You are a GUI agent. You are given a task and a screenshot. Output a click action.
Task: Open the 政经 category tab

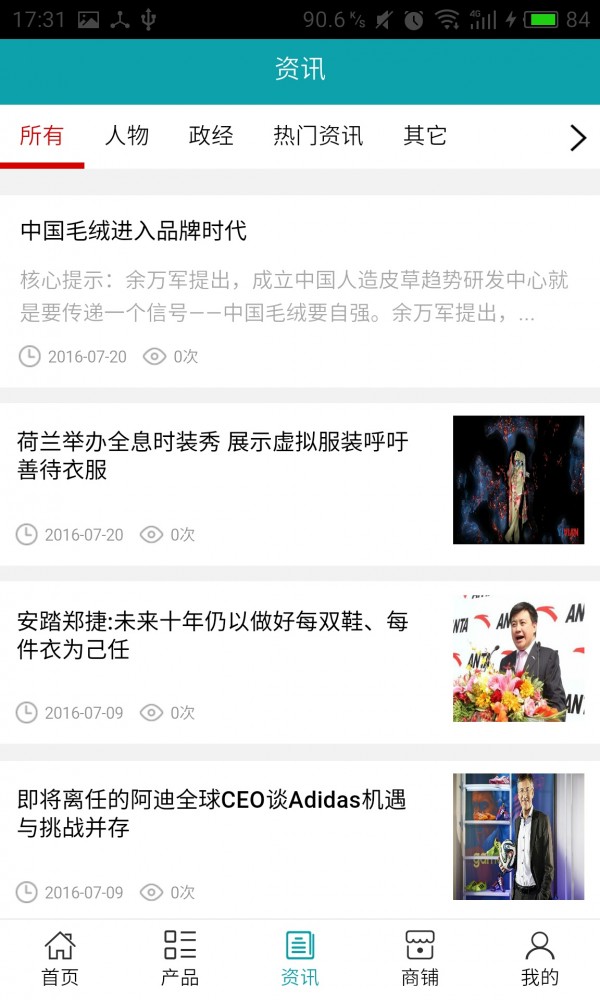pyautogui.click(x=211, y=136)
